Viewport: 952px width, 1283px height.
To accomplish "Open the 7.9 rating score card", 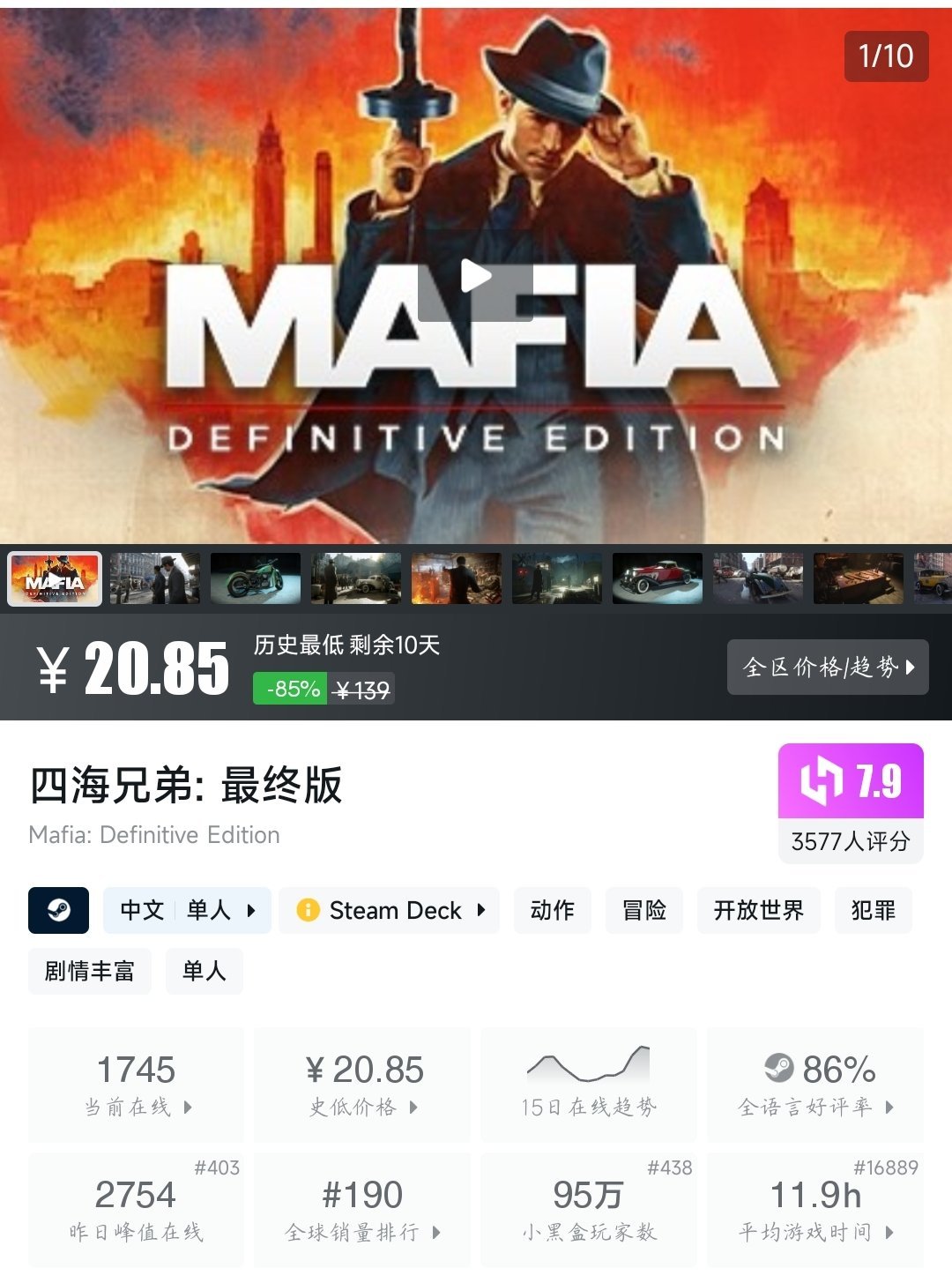I will [851, 802].
